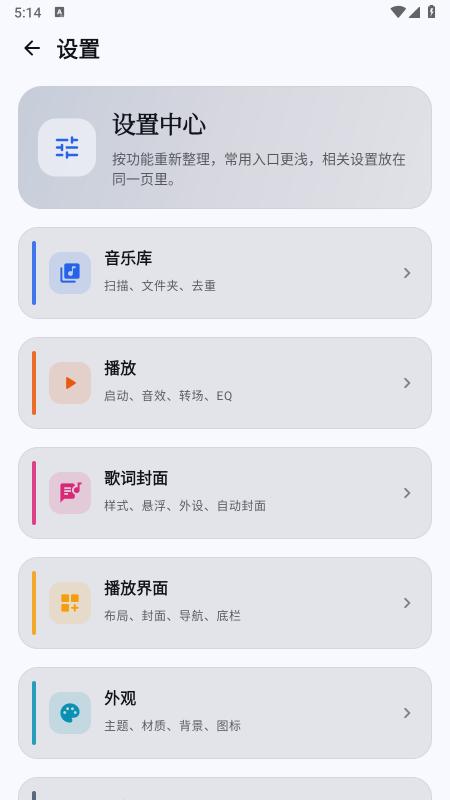Go back using the top-left arrow
Image resolution: width=450 pixels, height=800 pixels.
[32, 48]
